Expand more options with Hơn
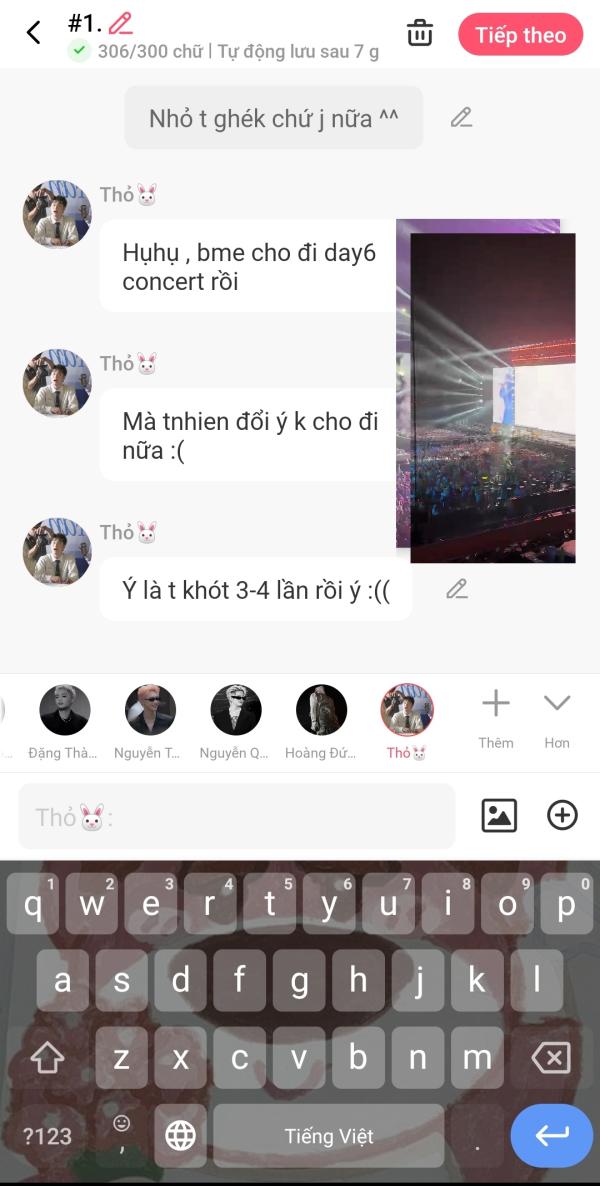The height and width of the screenshot is (1186, 600). (x=557, y=719)
